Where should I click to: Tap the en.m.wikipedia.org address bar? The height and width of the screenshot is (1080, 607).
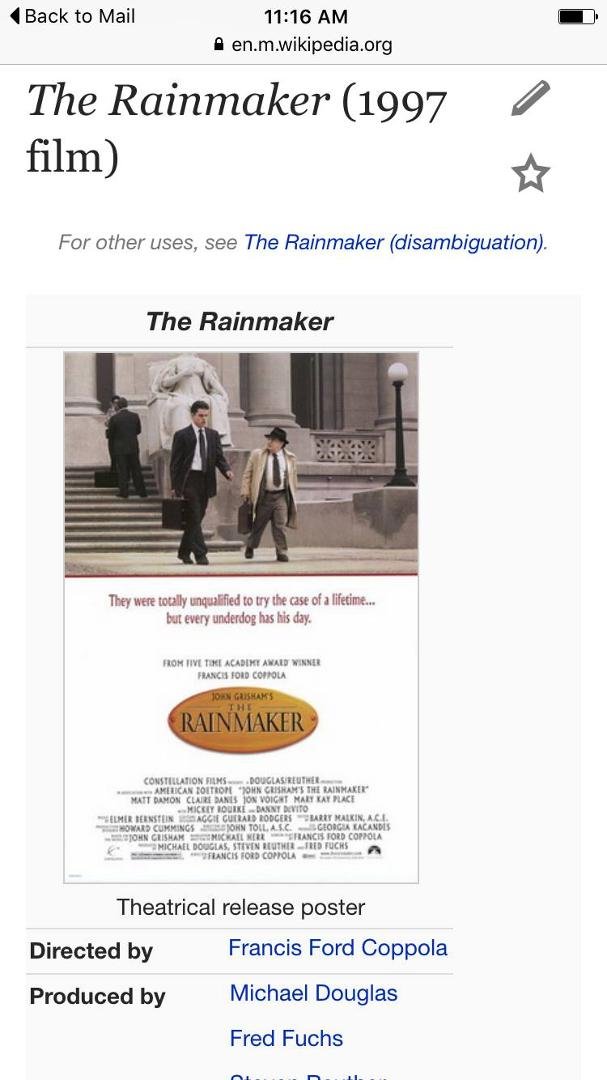tap(303, 45)
